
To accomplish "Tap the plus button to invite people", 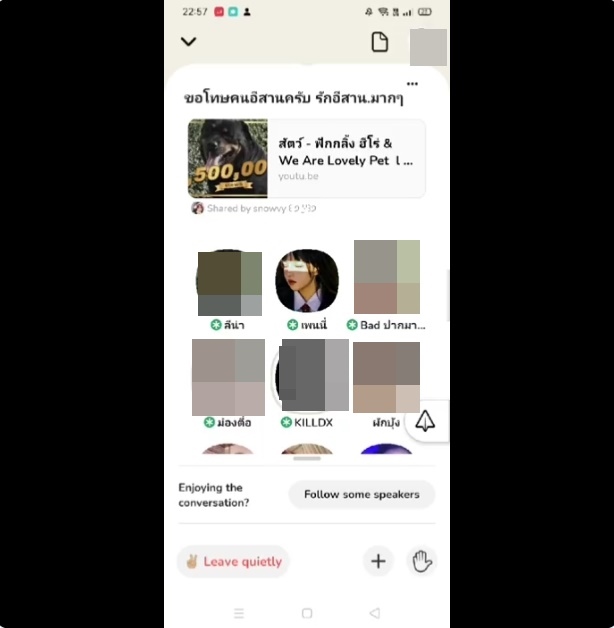I will tap(378, 561).
